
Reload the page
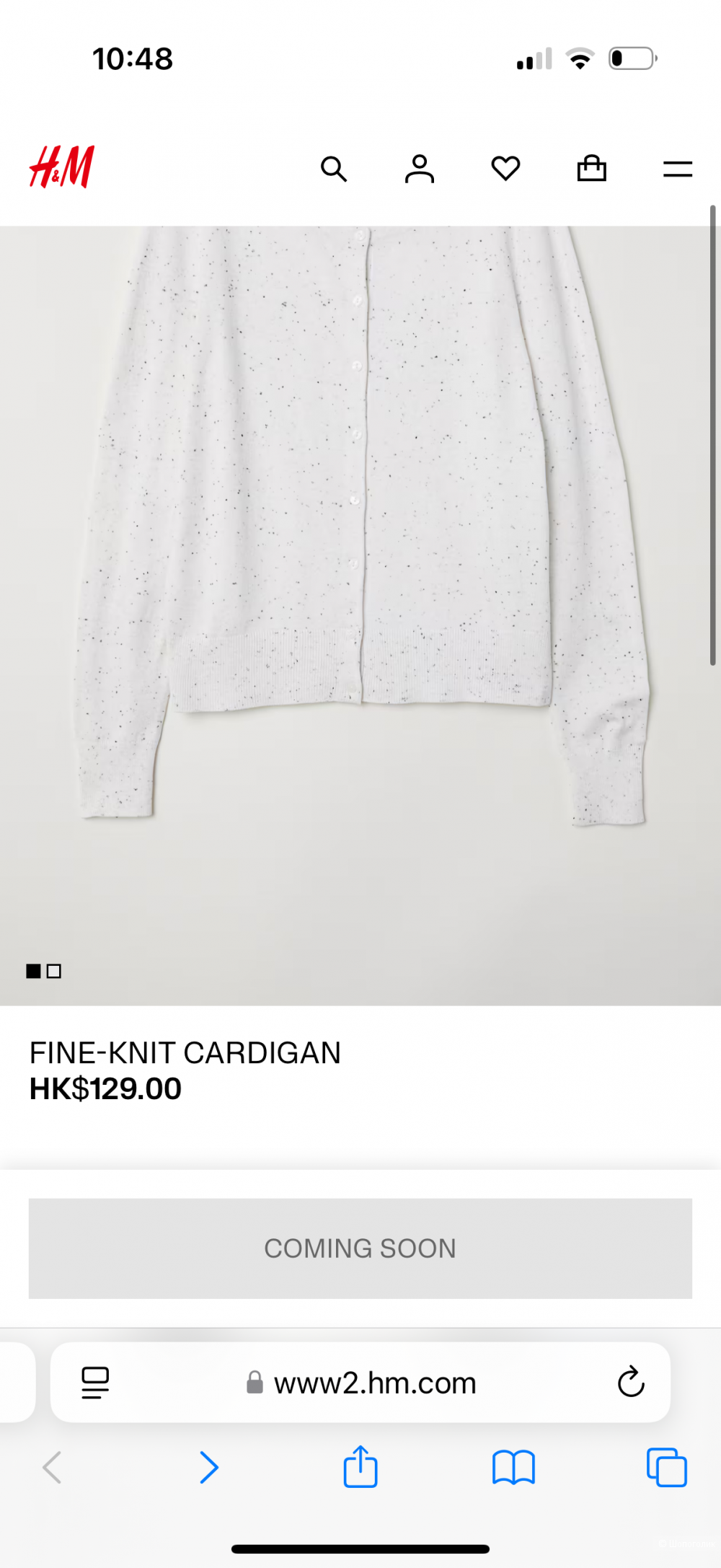coord(631,1383)
